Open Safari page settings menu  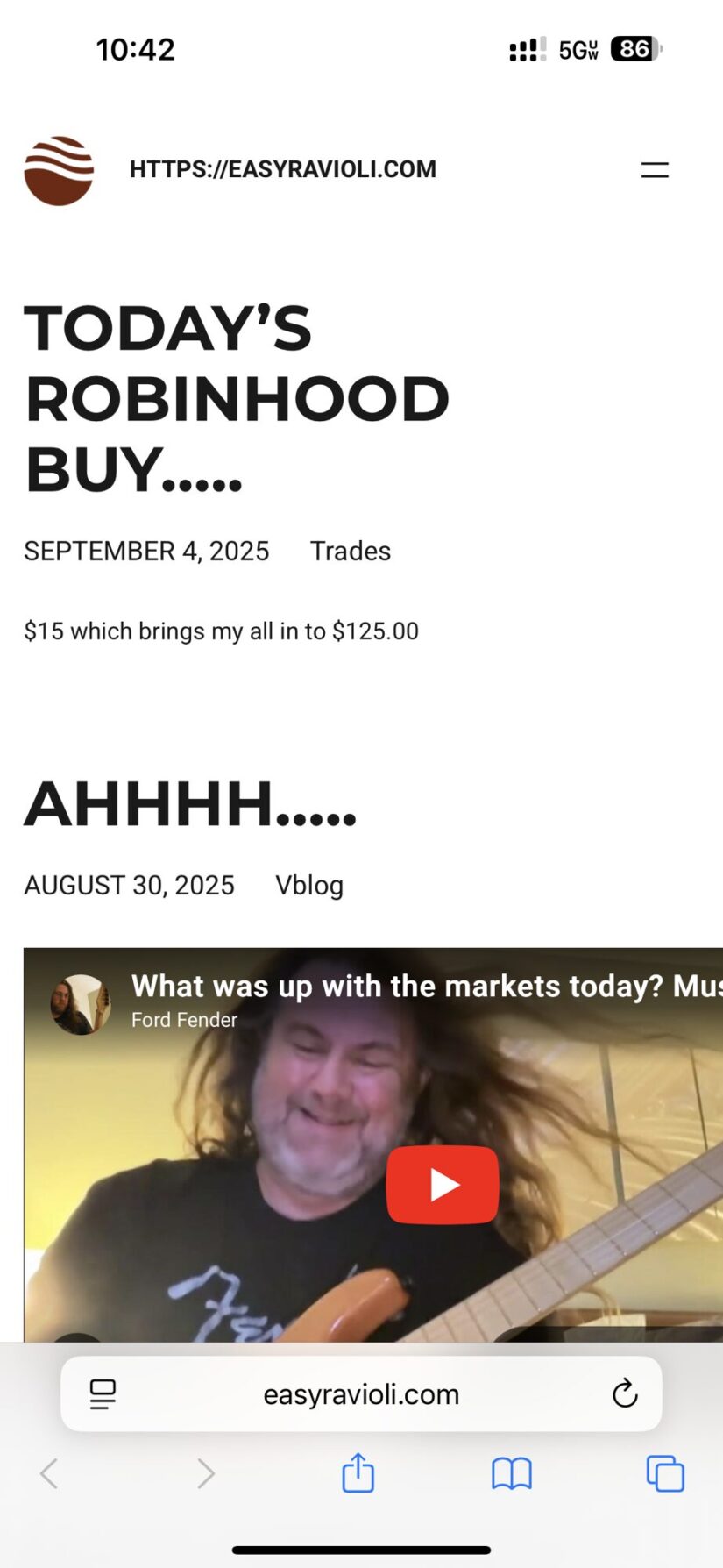(103, 1393)
